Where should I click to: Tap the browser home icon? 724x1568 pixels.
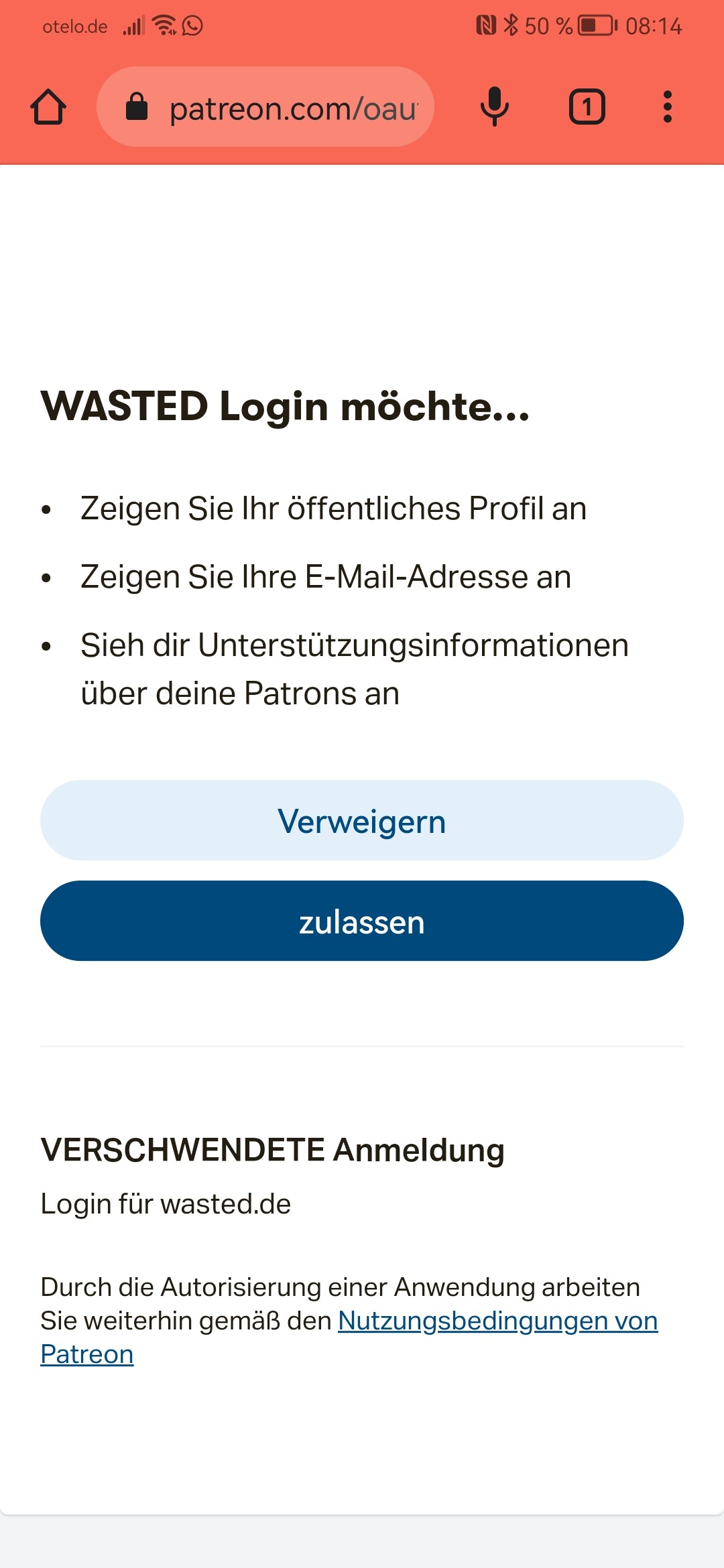[x=48, y=107]
